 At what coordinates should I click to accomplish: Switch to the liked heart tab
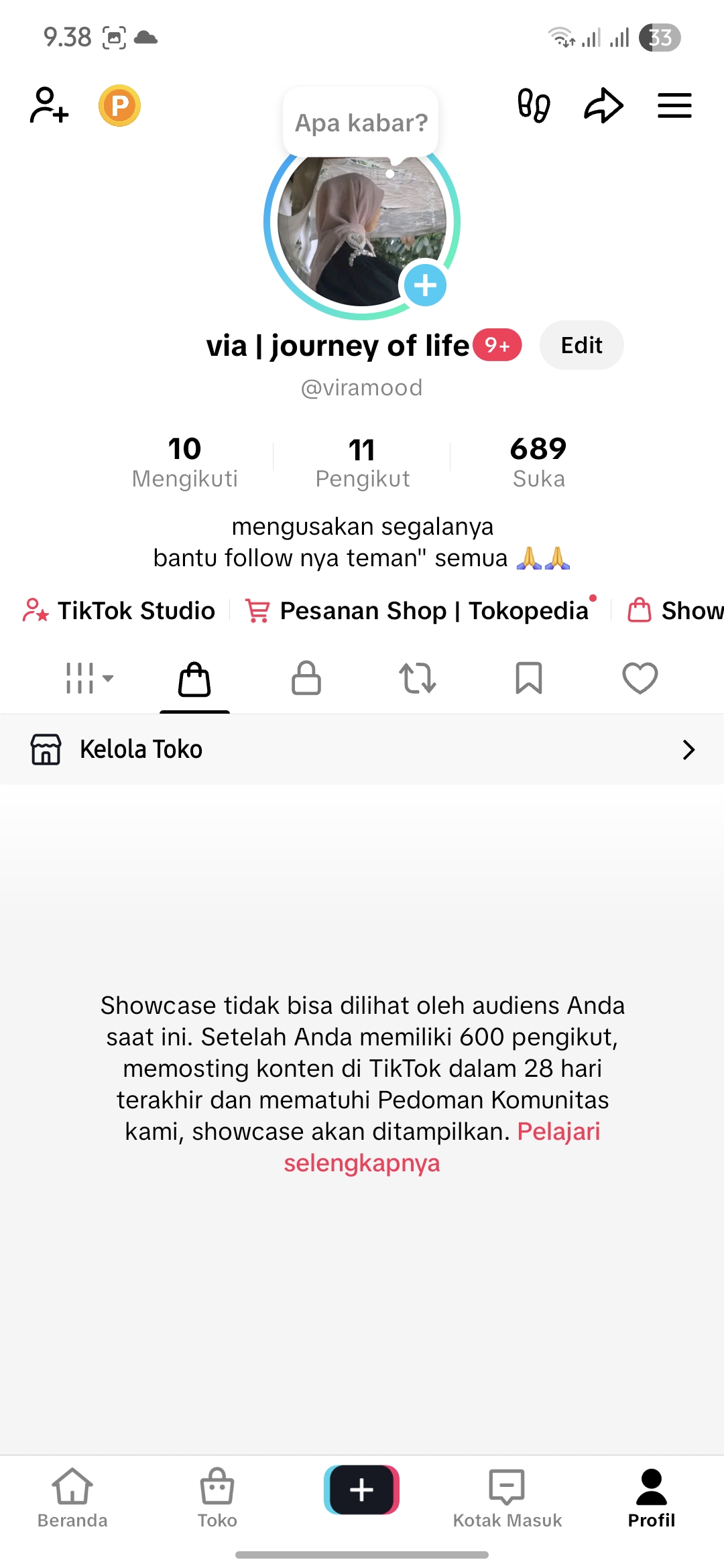pyautogui.click(x=640, y=678)
